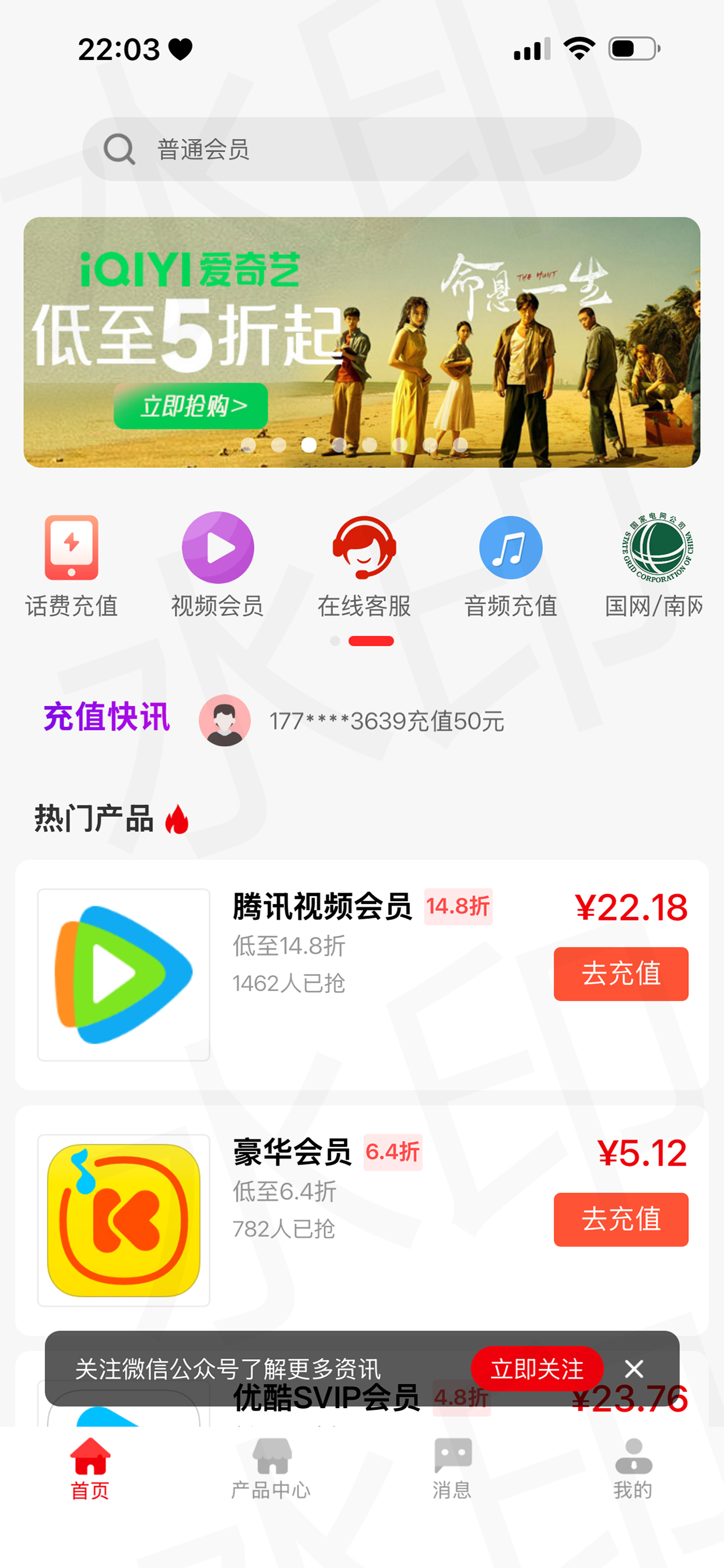This screenshot has width=724, height=1568.
Task: Tap 去充值 for 豪华会员
Action: pos(621,1219)
